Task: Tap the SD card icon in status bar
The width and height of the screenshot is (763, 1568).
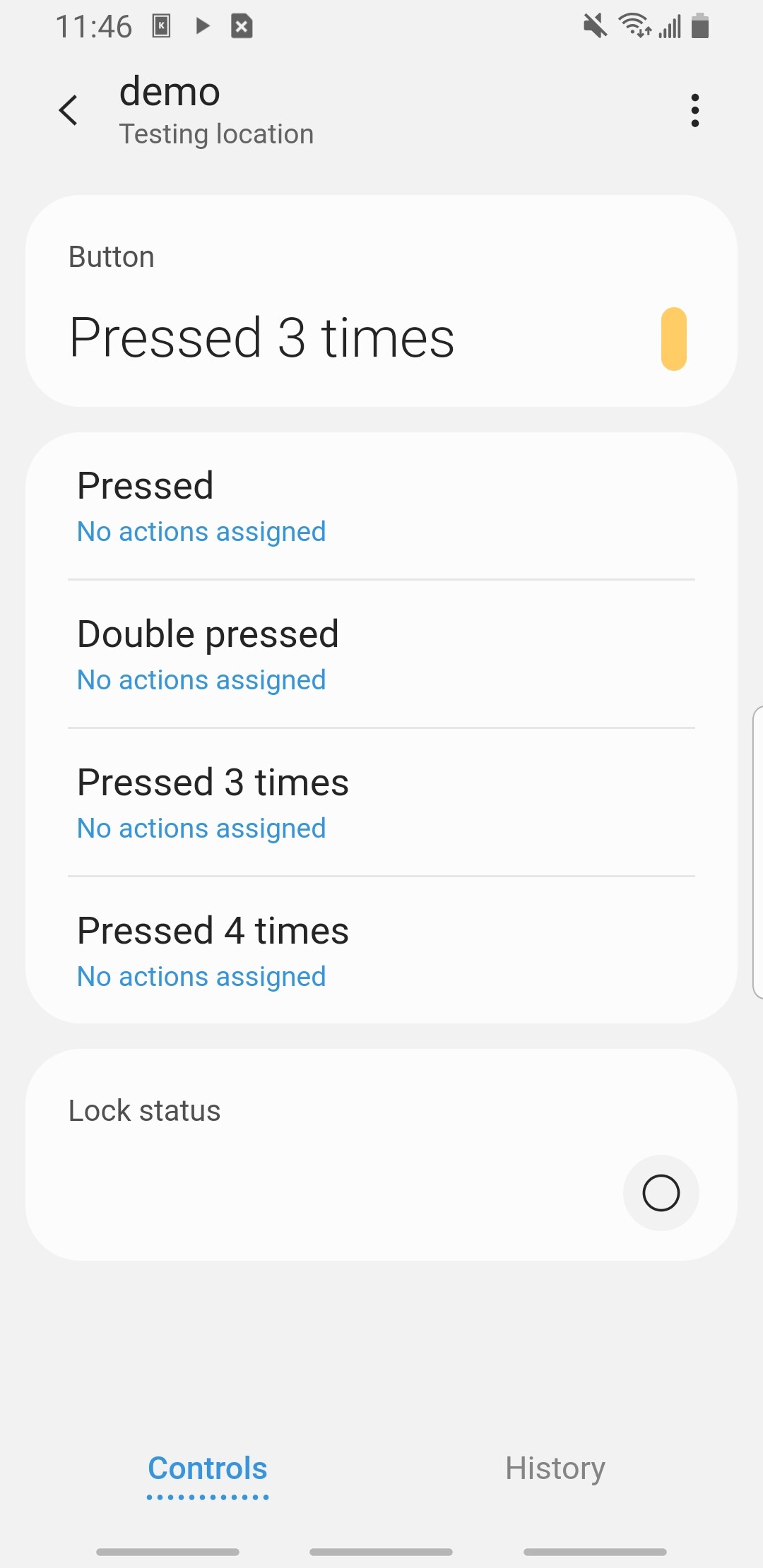Action: (x=240, y=26)
